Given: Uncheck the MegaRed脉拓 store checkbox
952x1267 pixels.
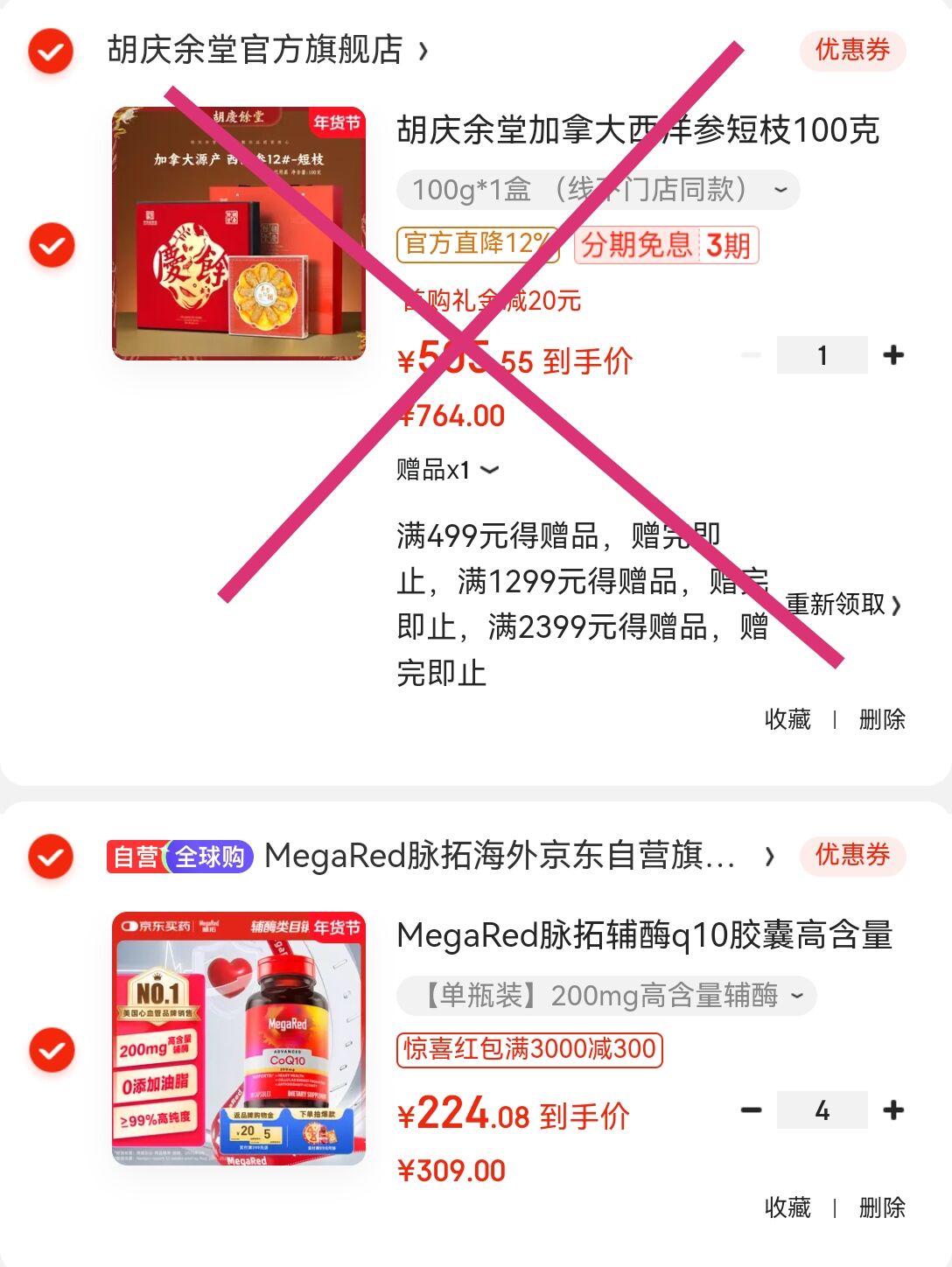Looking at the screenshot, I should point(51,856).
